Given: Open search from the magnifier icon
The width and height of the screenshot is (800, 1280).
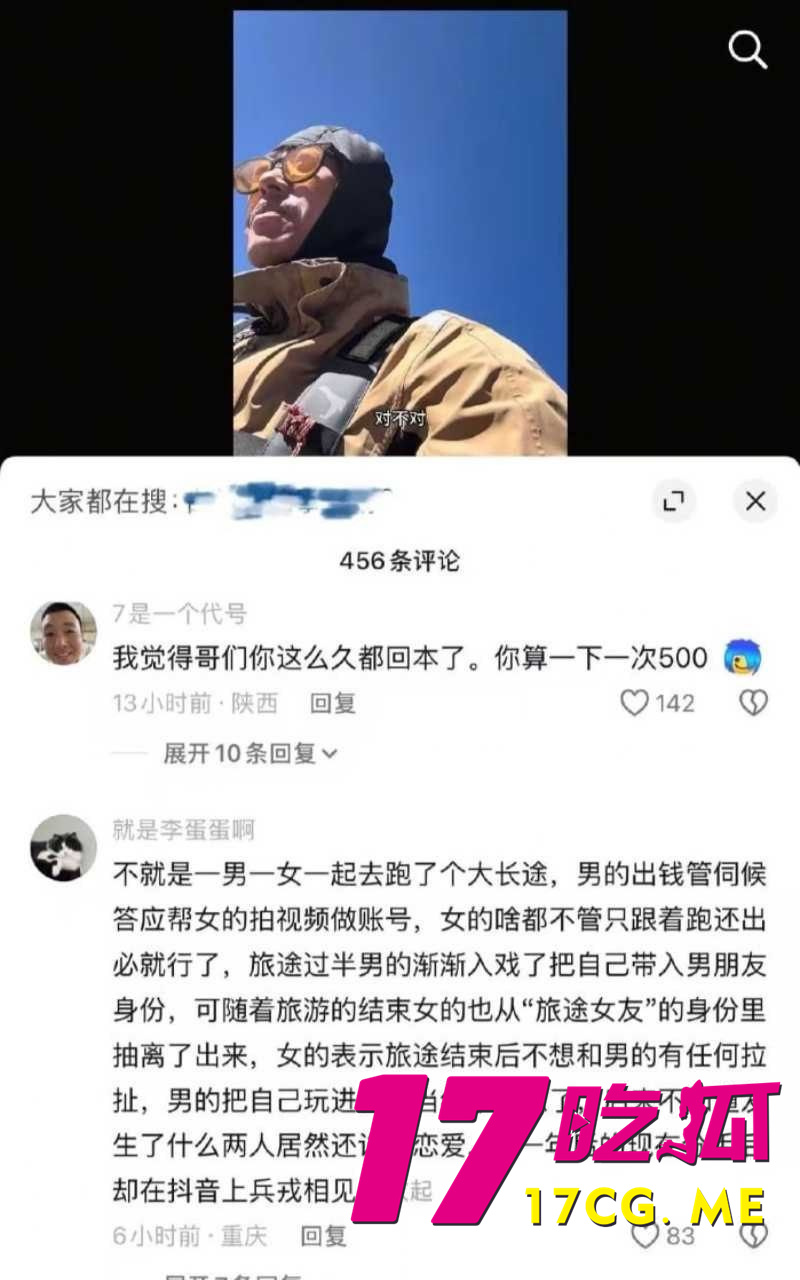Looking at the screenshot, I should [747, 48].
